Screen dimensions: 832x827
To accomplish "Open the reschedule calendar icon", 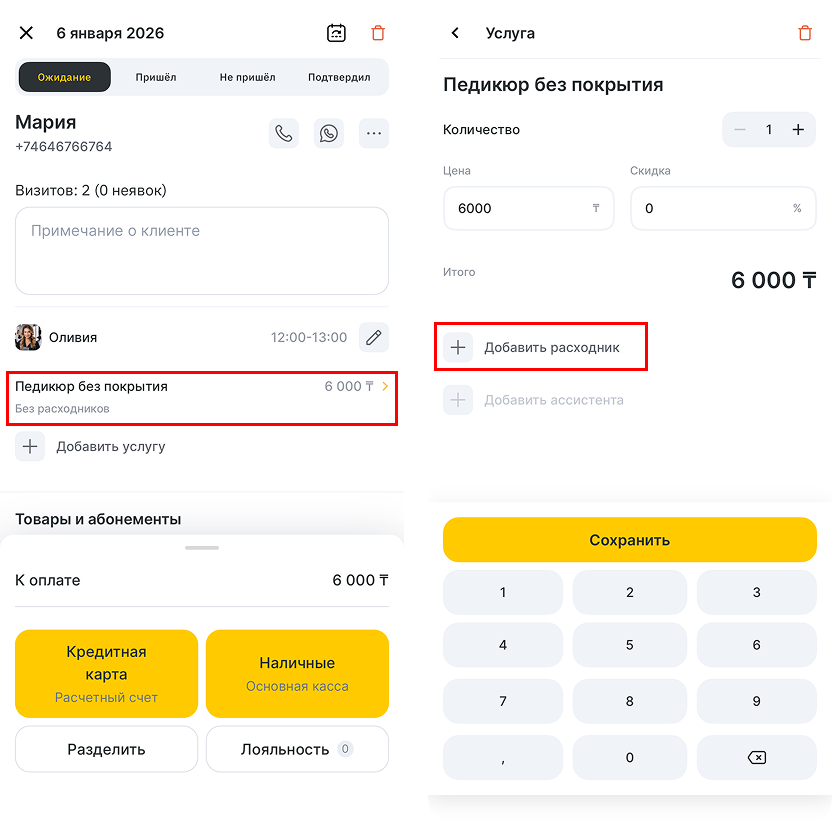I will coord(337,33).
